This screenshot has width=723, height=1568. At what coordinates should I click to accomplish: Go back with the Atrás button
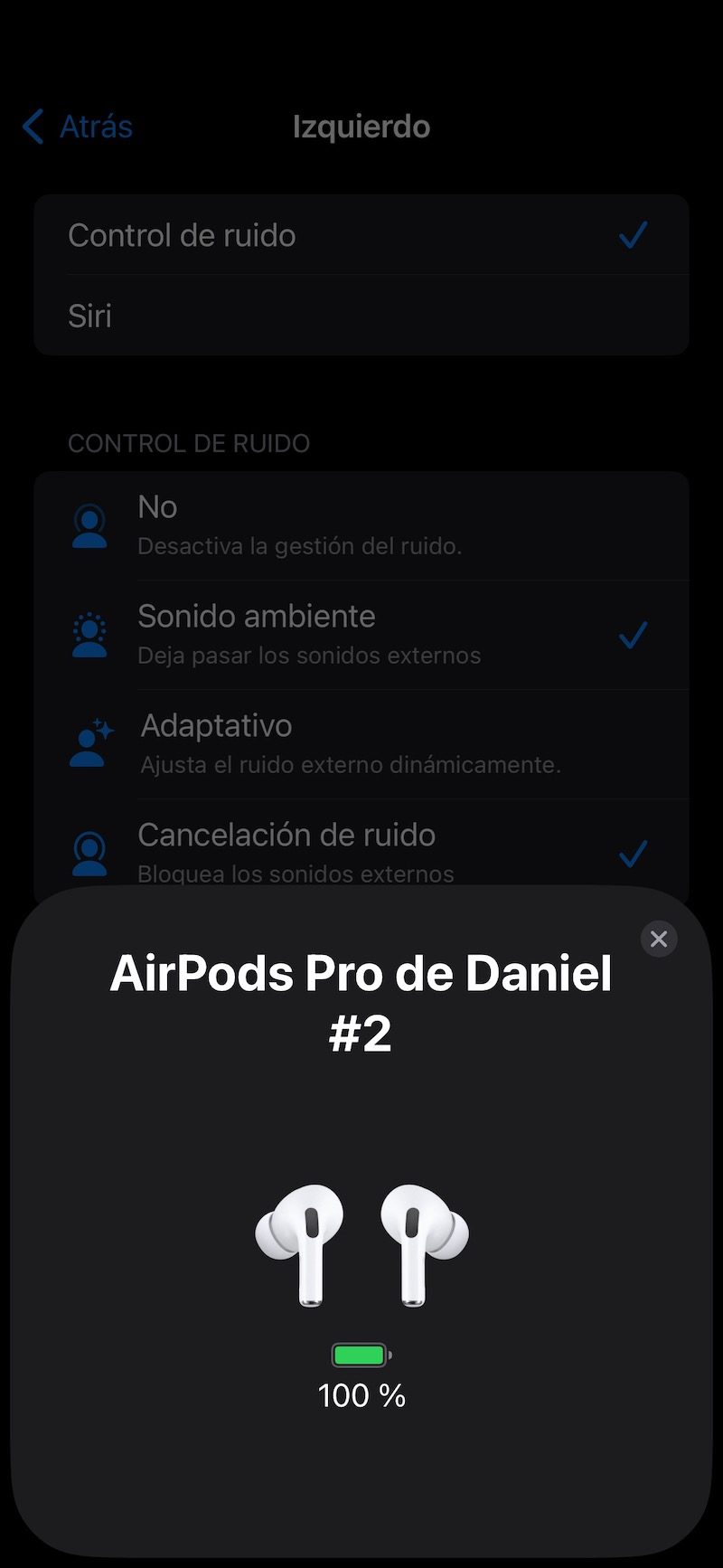click(x=78, y=127)
